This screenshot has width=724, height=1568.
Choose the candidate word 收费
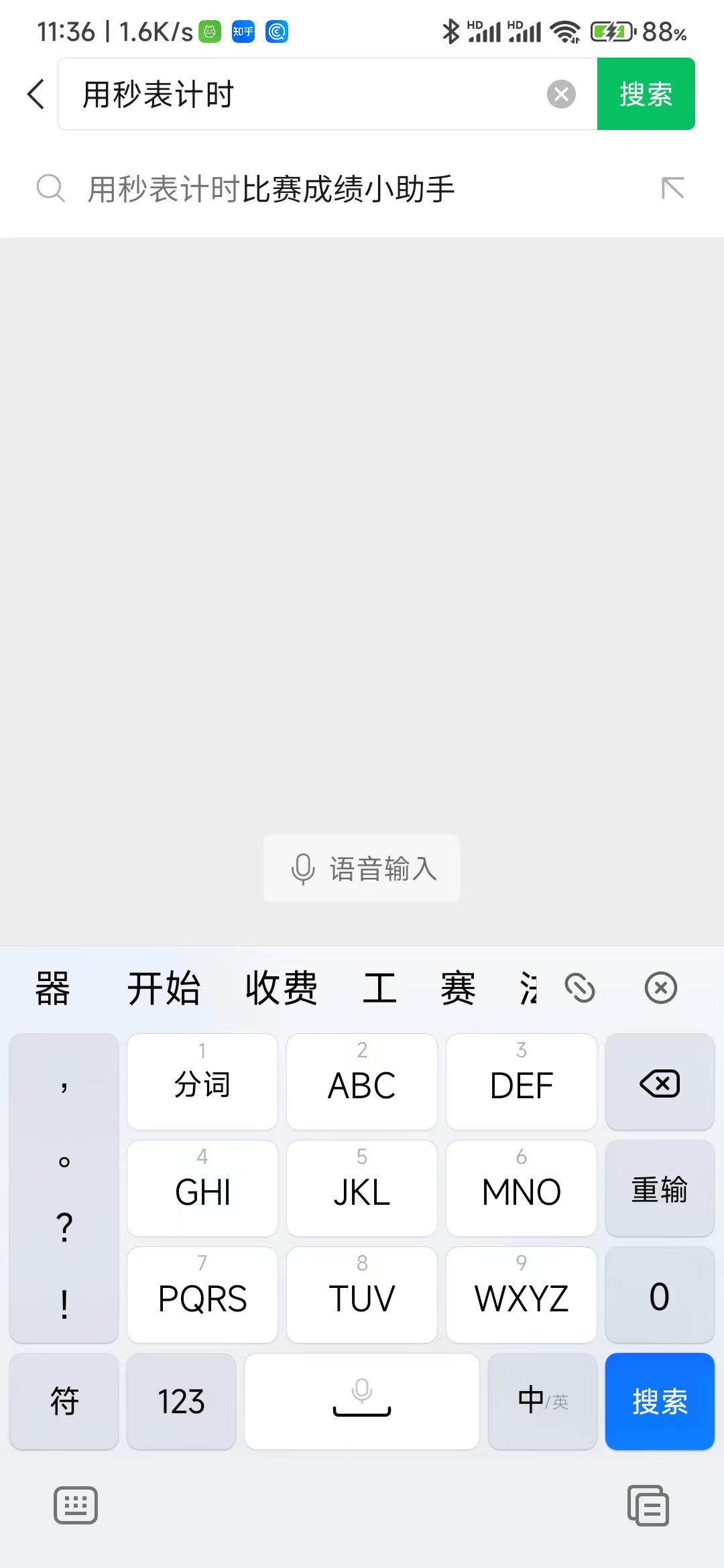pos(282,988)
